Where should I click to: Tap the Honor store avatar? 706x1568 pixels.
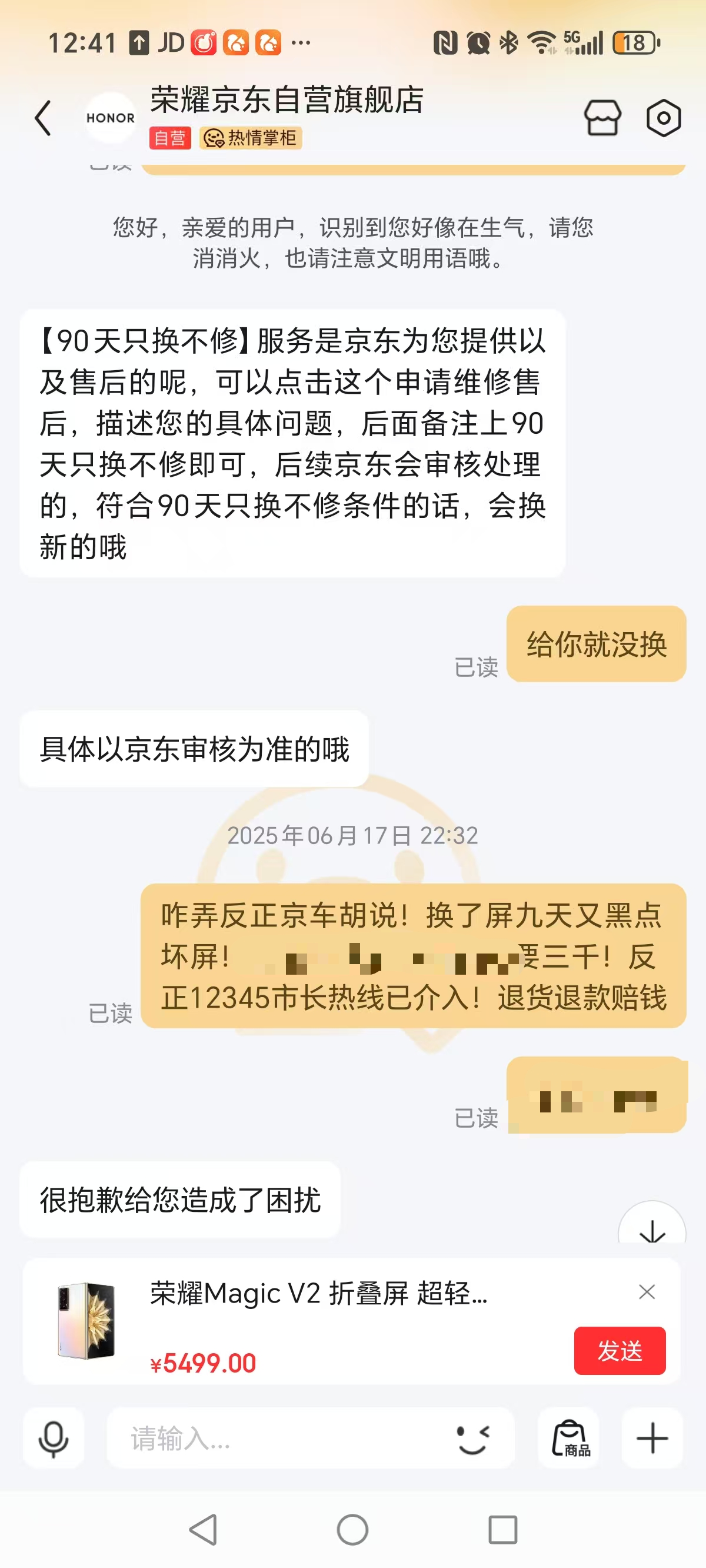[x=110, y=118]
